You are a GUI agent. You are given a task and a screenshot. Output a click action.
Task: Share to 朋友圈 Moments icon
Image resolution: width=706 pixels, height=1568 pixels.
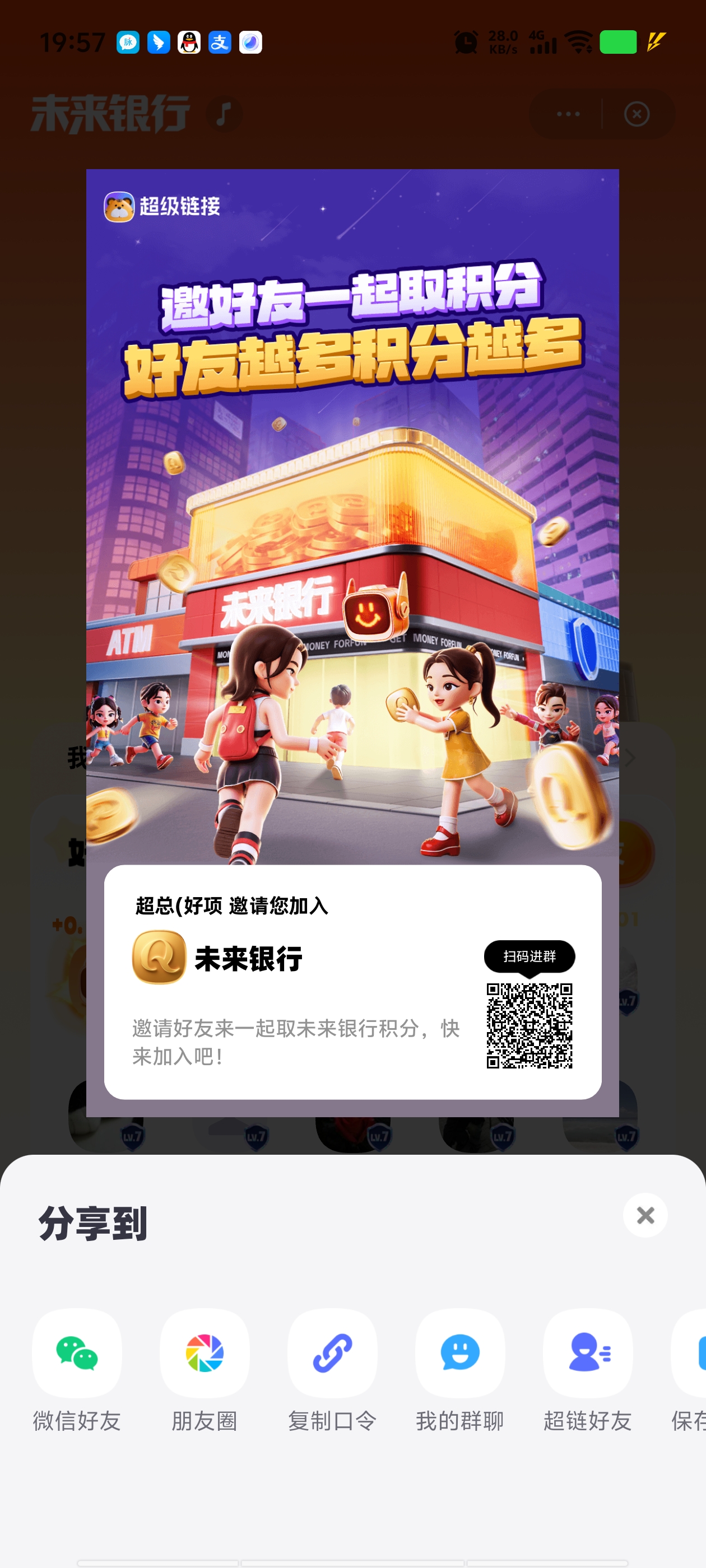205,1354
